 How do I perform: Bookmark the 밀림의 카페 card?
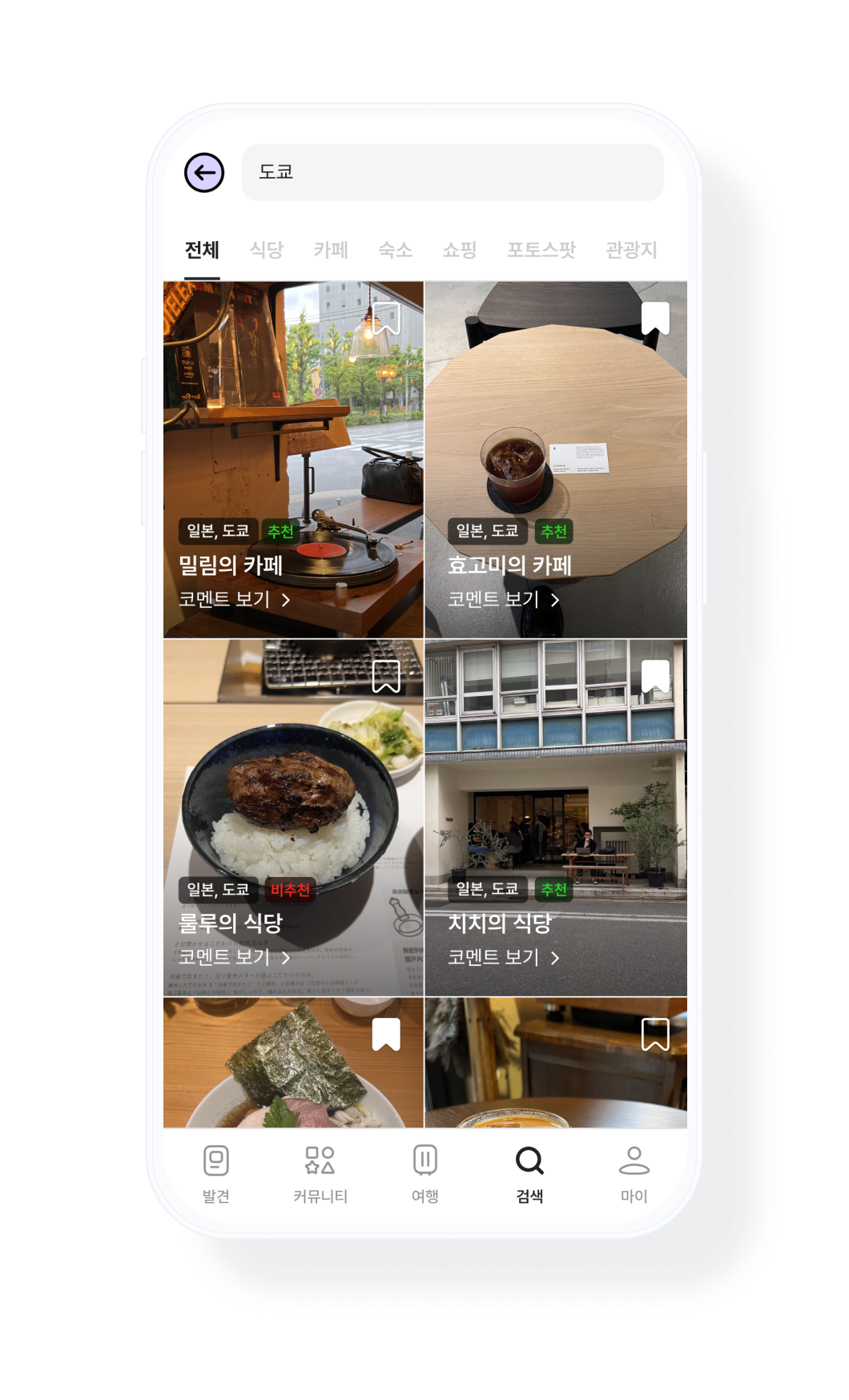point(386,319)
